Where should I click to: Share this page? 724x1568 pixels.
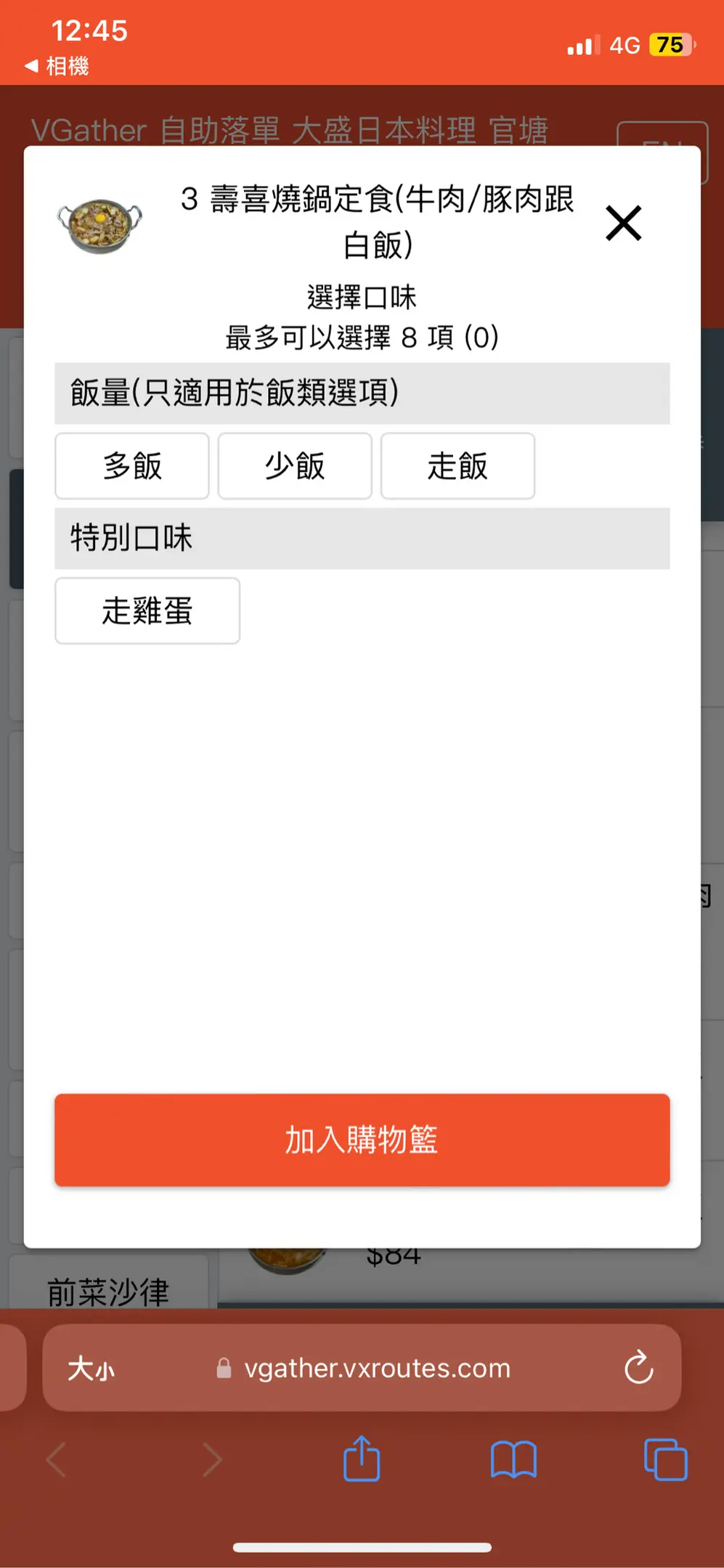coord(362,1459)
